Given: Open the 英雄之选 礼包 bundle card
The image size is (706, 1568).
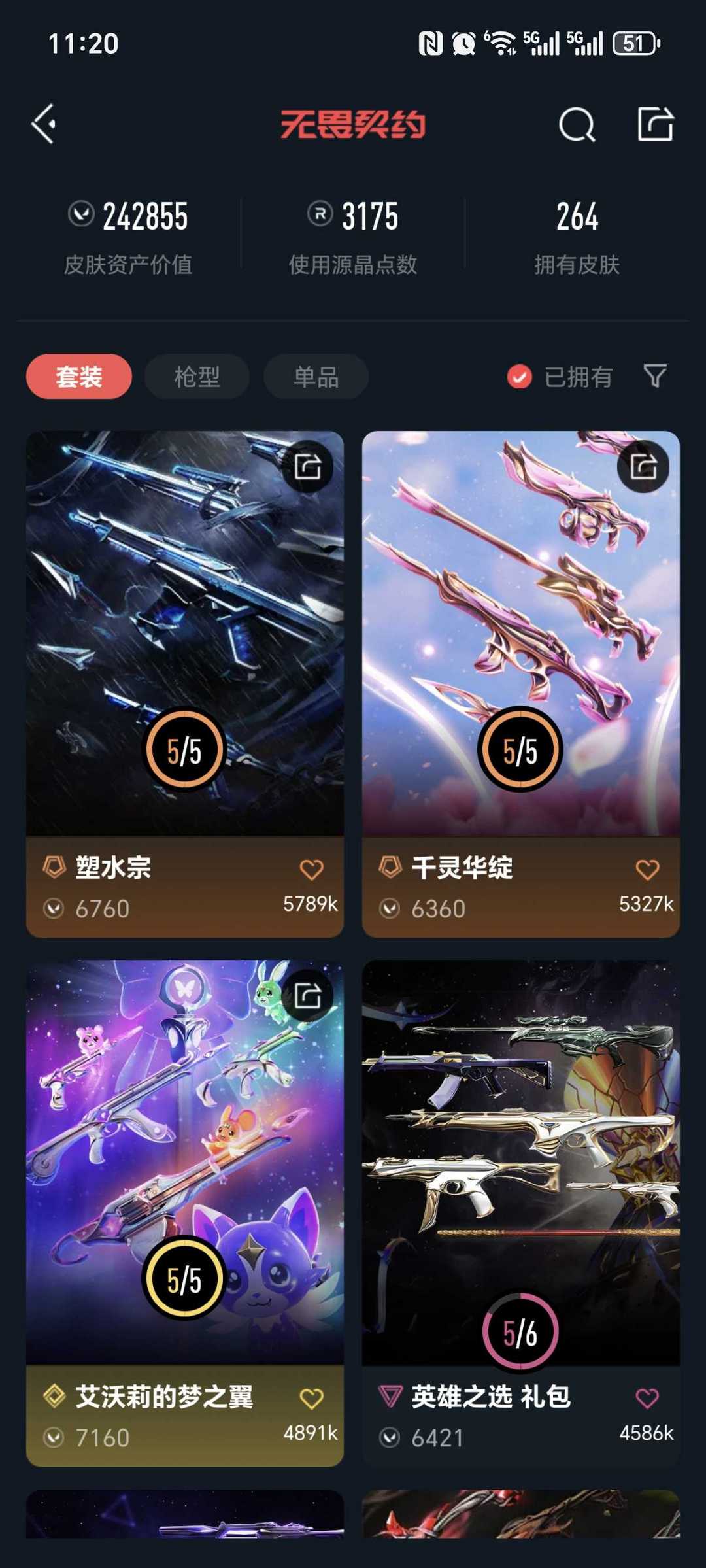Looking at the screenshot, I should [520, 1157].
